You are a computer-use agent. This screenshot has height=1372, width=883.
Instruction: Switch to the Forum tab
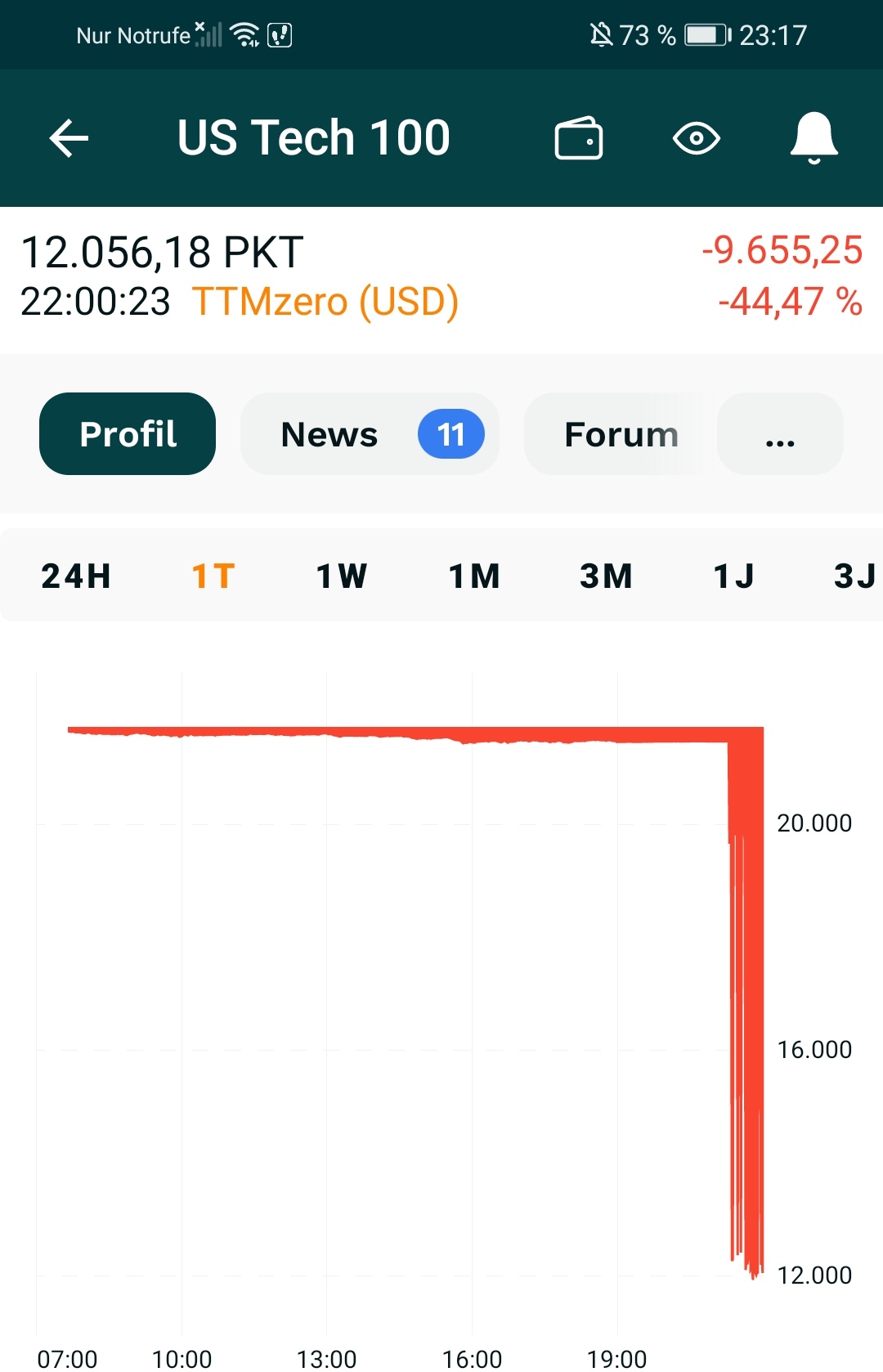click(x=621, y=434)
